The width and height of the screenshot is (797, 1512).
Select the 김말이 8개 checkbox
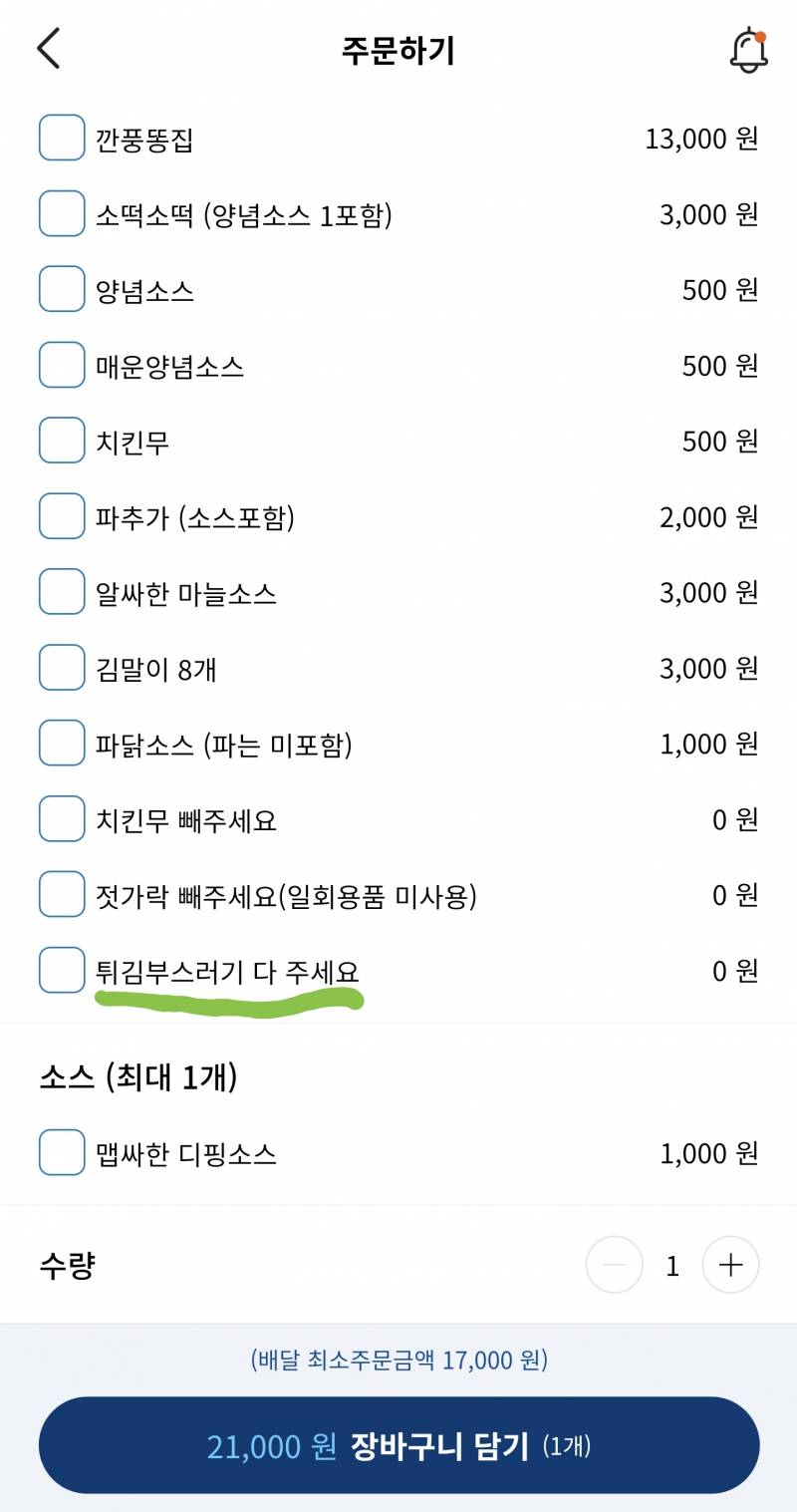click(61, 667)
